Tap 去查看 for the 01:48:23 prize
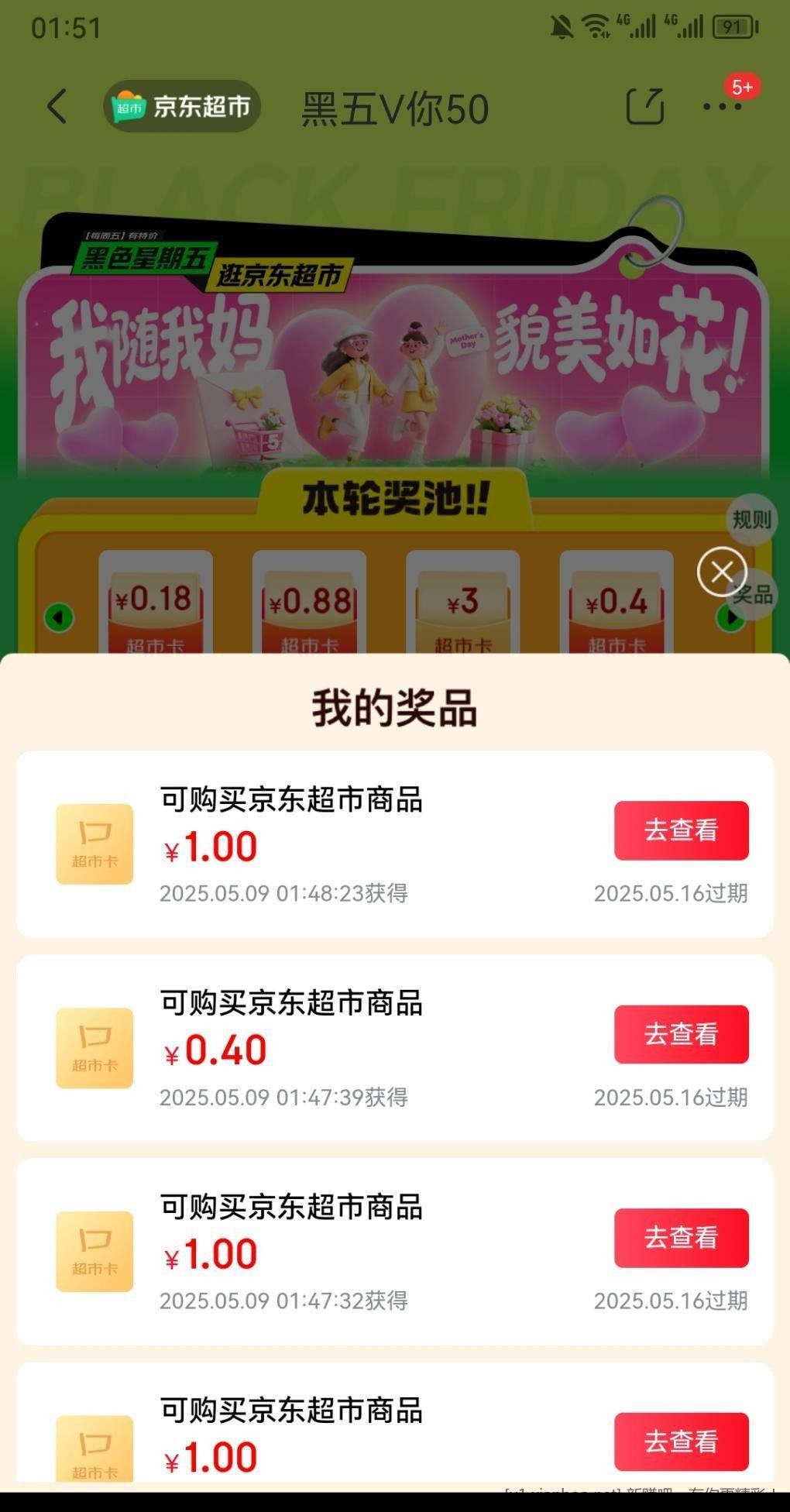 click(681, 830)
